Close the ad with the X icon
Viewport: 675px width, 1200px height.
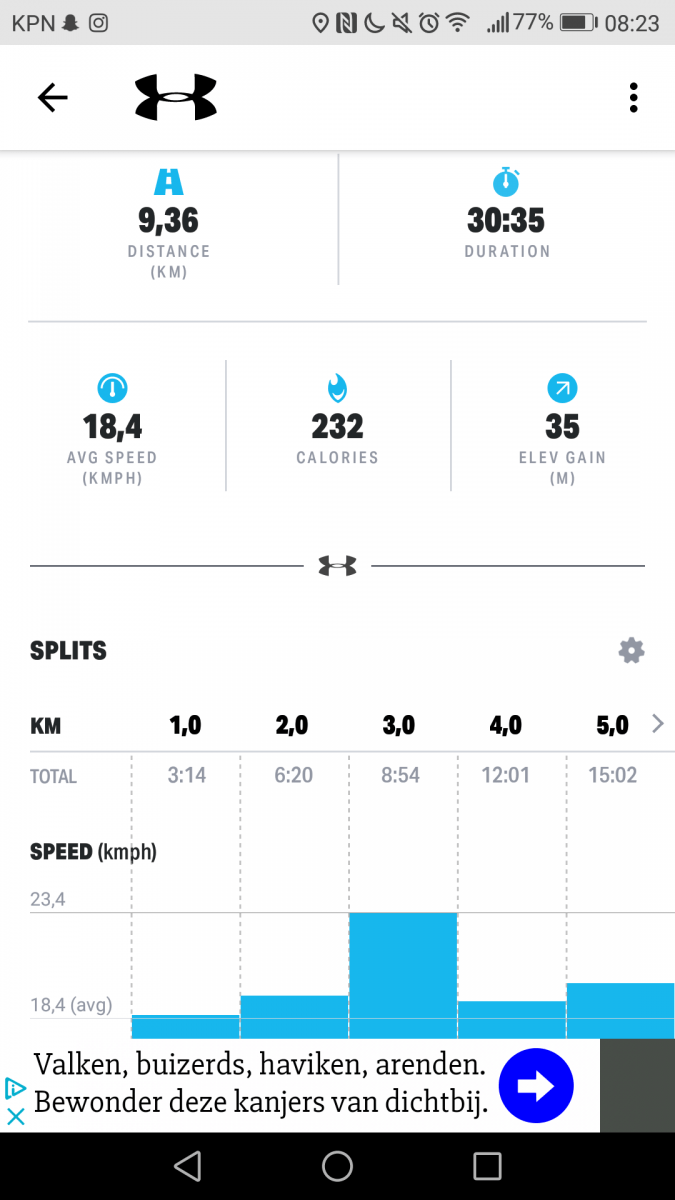(15, 1117)
